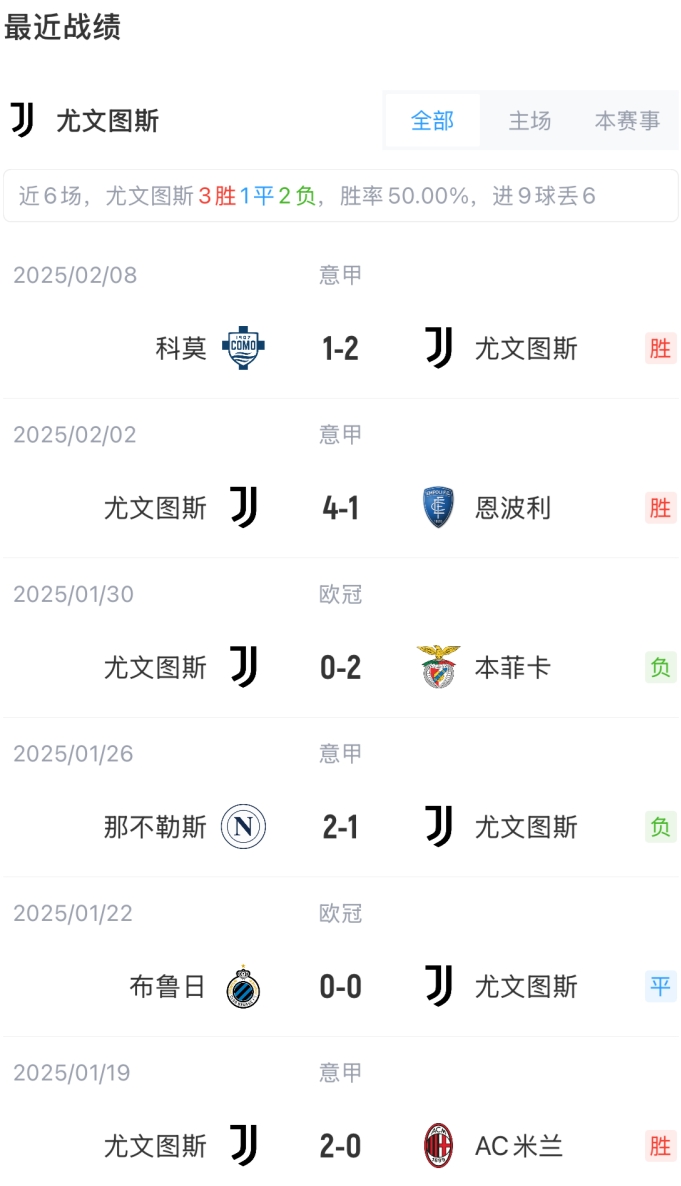Screen dimensions: 681x1186
Task: Select the 本赛事 filter tab
Action: tap(627, 121)
